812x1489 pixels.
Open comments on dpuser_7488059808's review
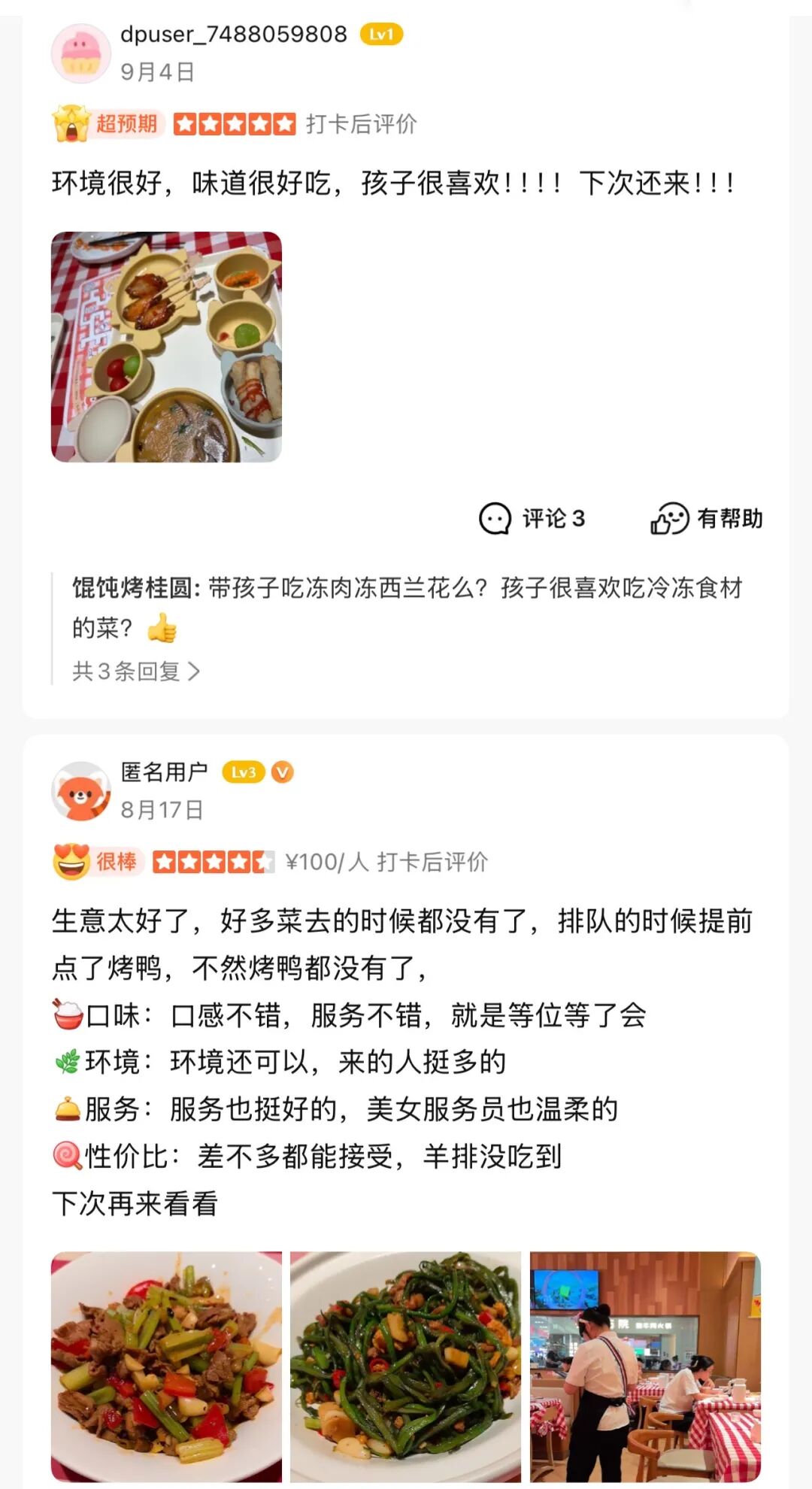(532, 519)
